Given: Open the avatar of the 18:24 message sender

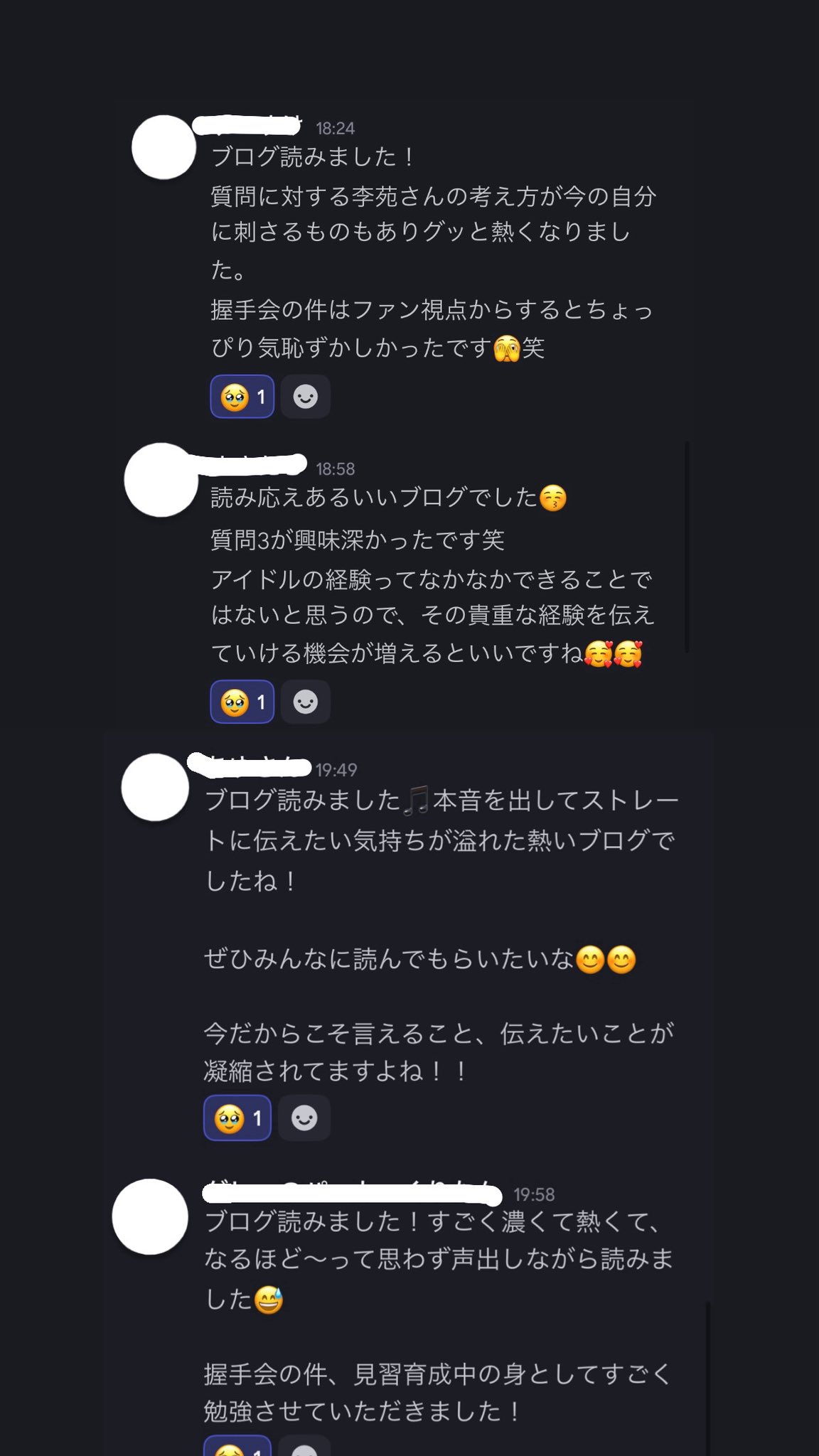Looking at the screenshot, I should point(164,147).
